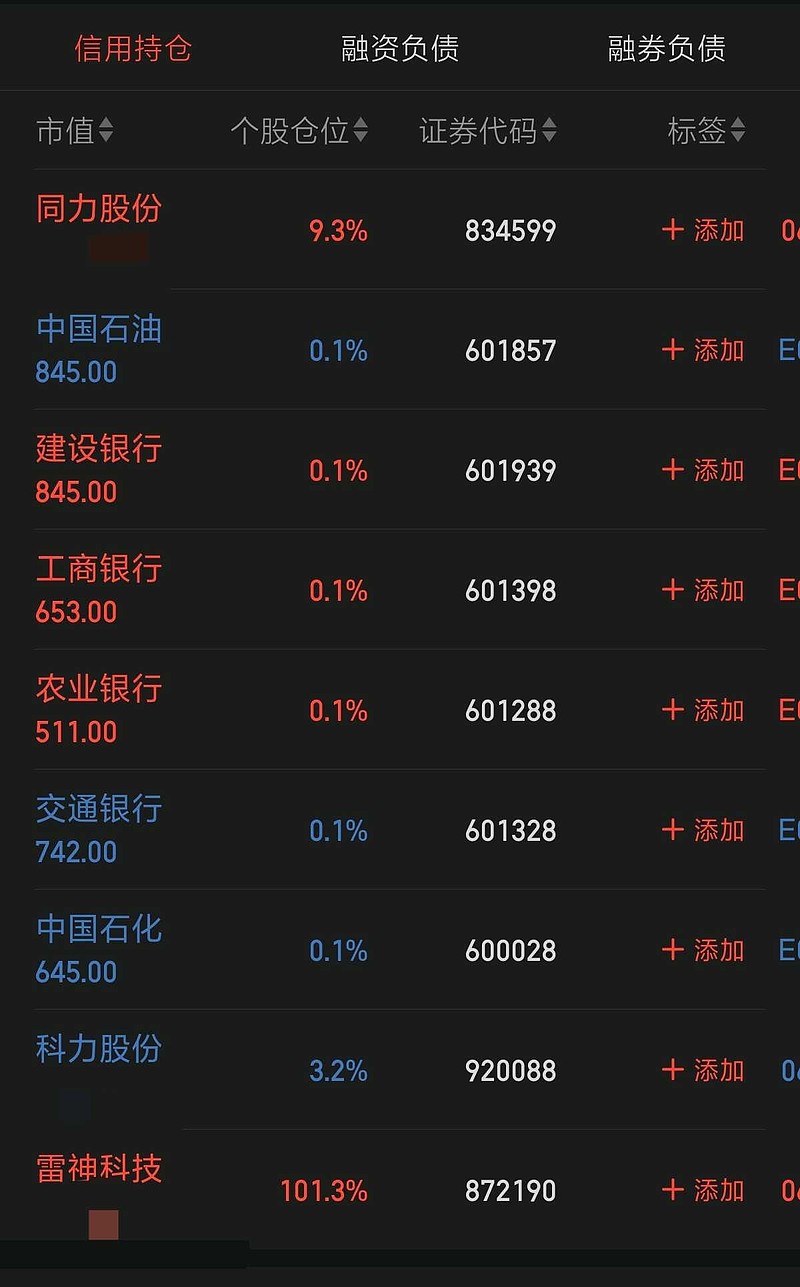
Task: Tap the 雷神科技 position entry
Action: [96, 1169]
